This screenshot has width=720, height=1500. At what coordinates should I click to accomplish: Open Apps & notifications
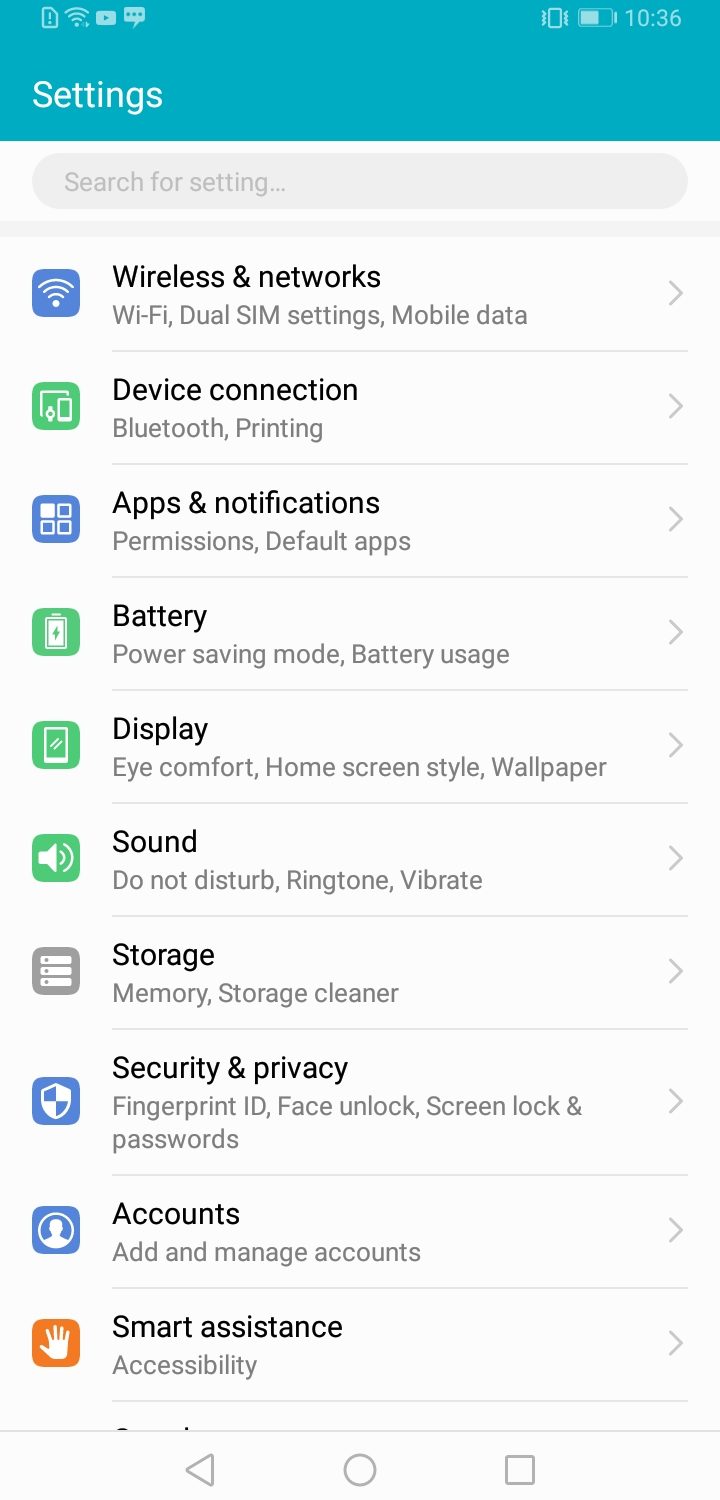360,521
